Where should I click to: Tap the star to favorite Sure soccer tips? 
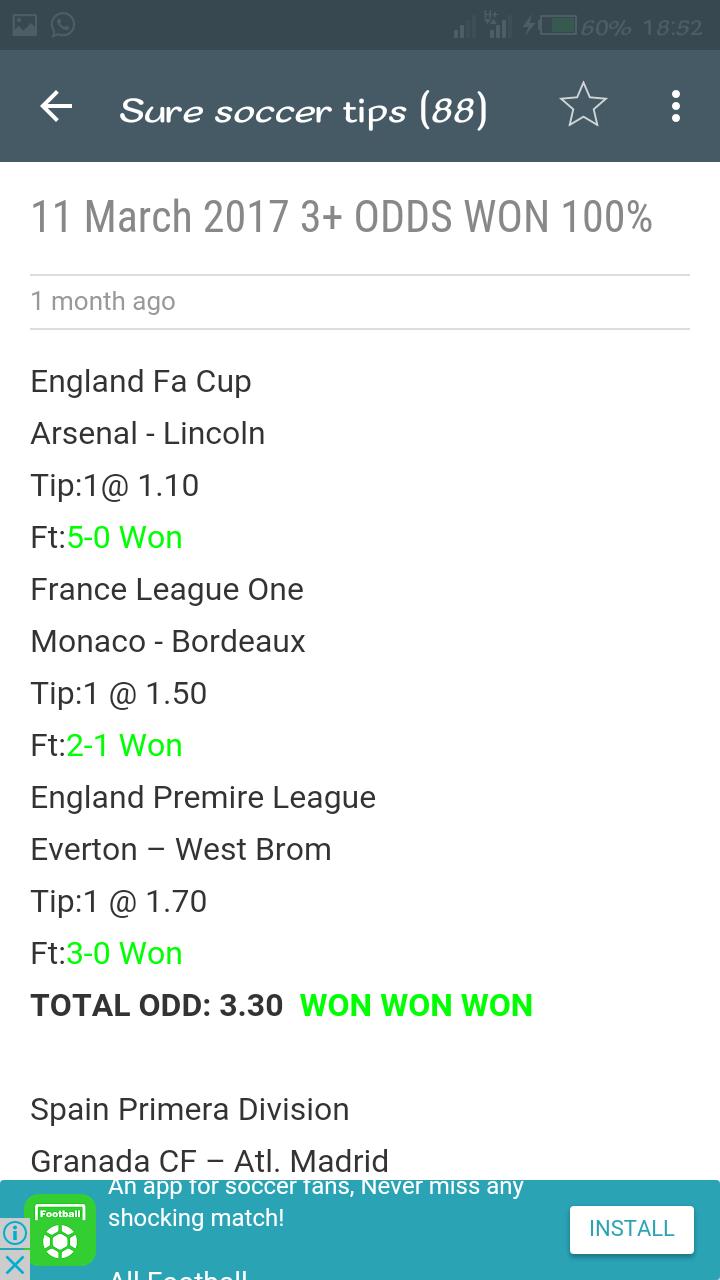pos(583,105)
